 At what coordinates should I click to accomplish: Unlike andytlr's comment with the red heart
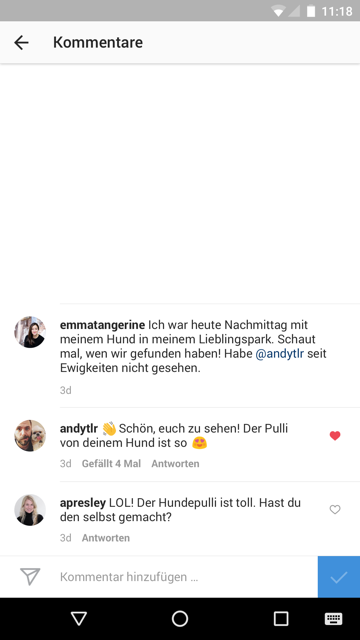coord(335,436)
